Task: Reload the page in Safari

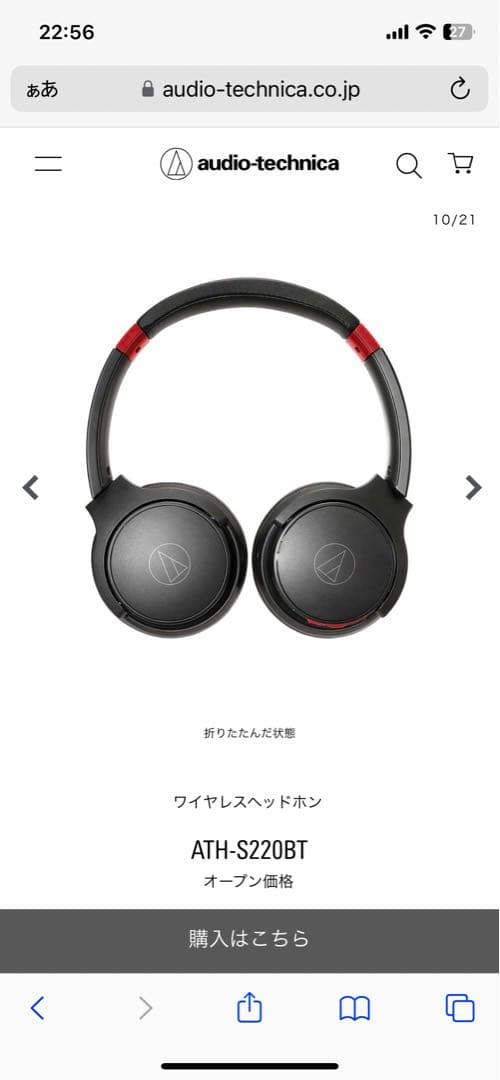Action: (459, 89)
